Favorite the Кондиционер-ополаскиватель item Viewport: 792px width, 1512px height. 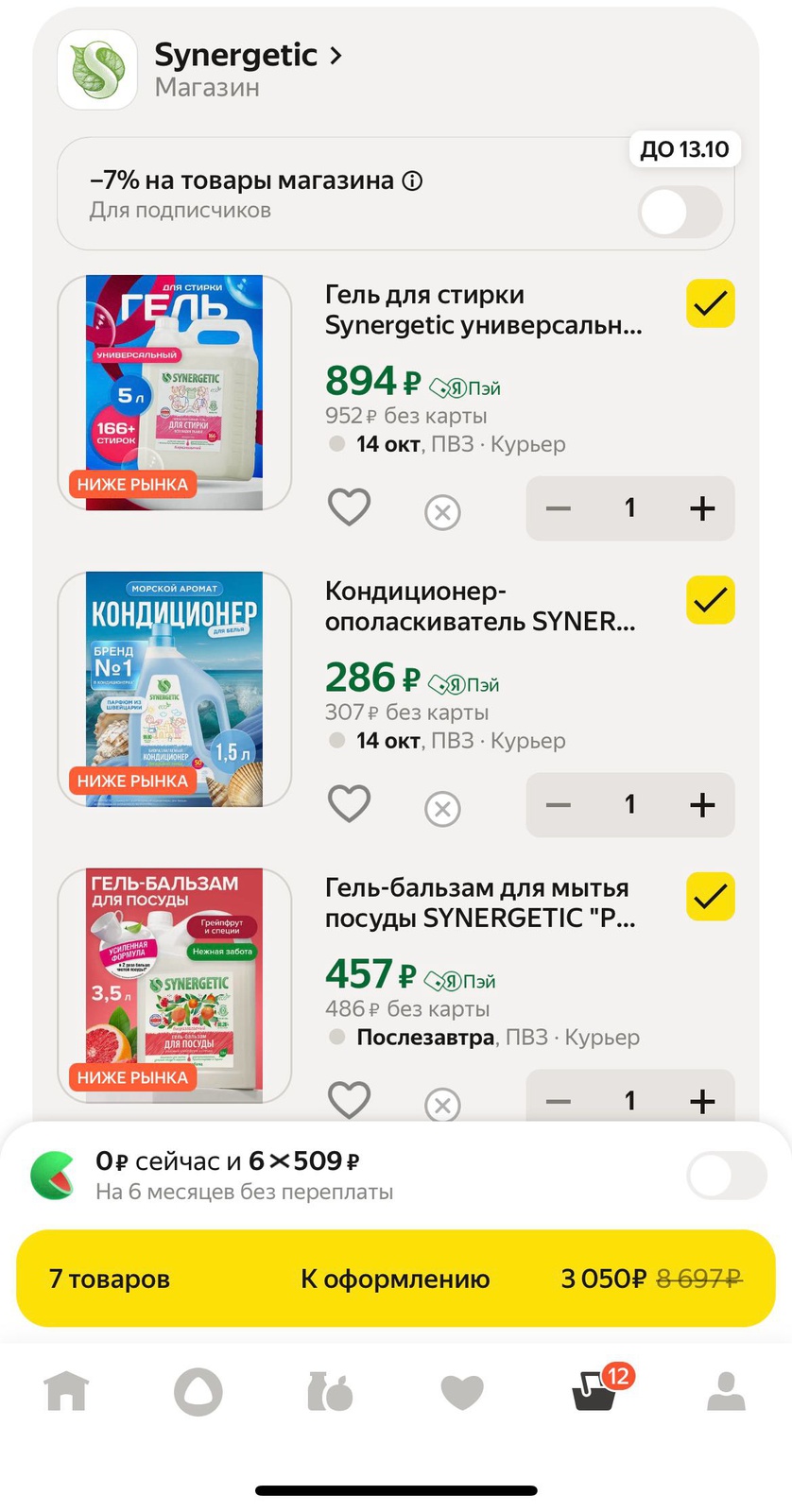pyautogui.click(x=349, y=805)
